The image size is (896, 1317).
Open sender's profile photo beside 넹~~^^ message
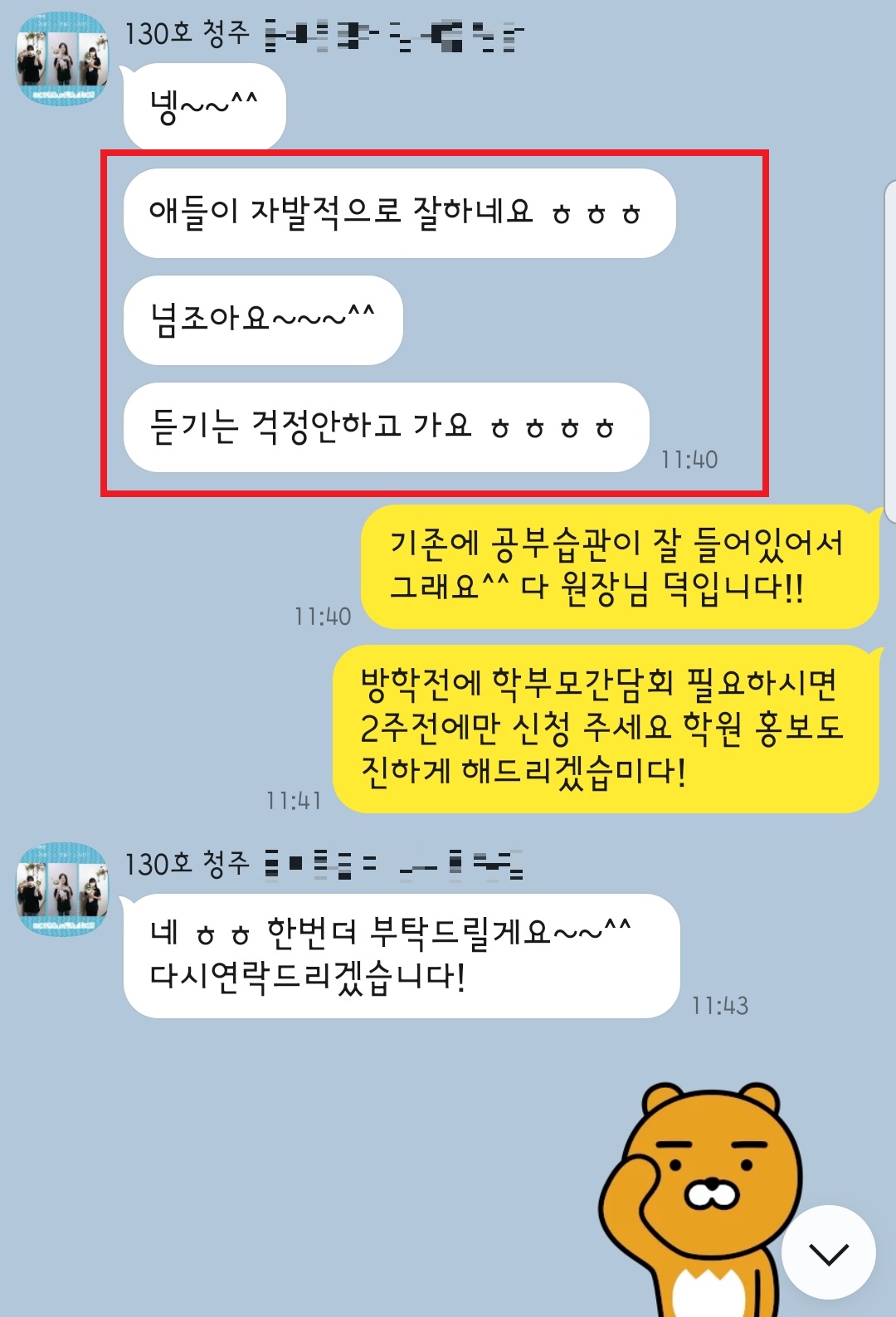coord(62,60)
